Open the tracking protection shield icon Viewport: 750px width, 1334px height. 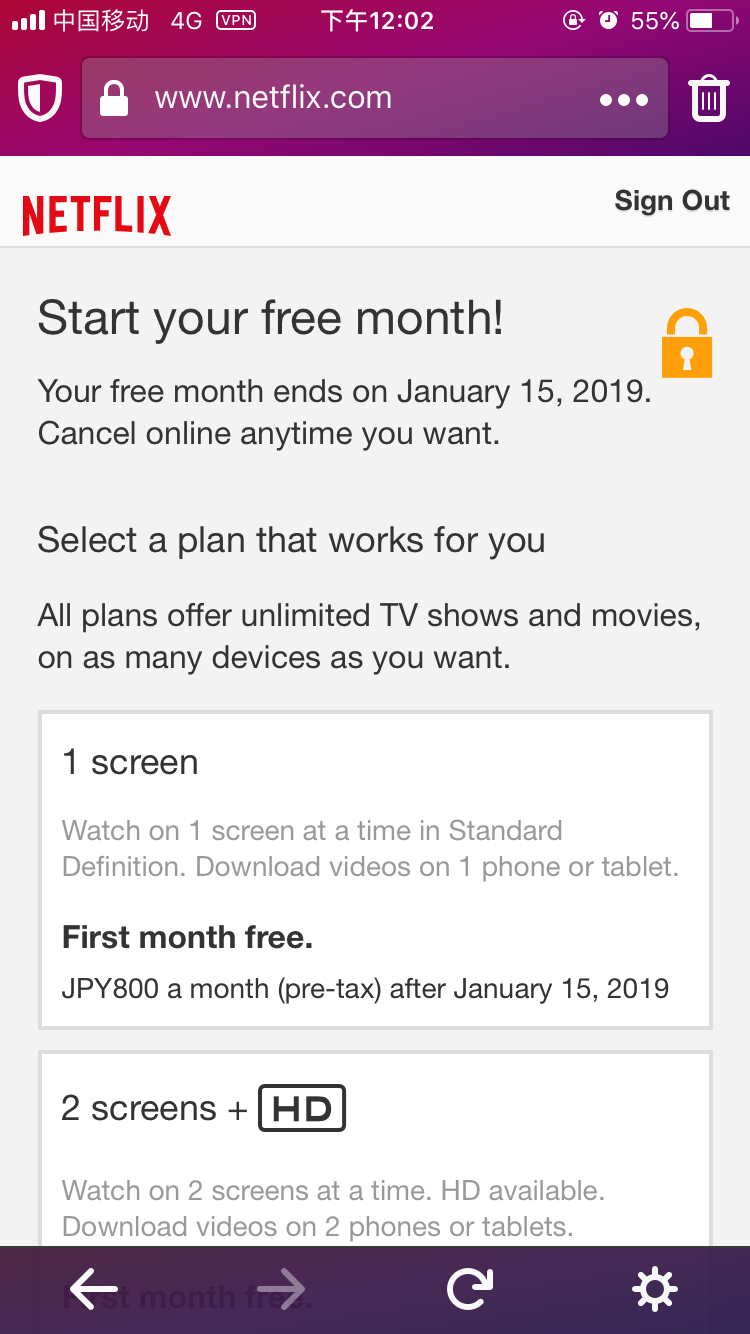point(40,98)
